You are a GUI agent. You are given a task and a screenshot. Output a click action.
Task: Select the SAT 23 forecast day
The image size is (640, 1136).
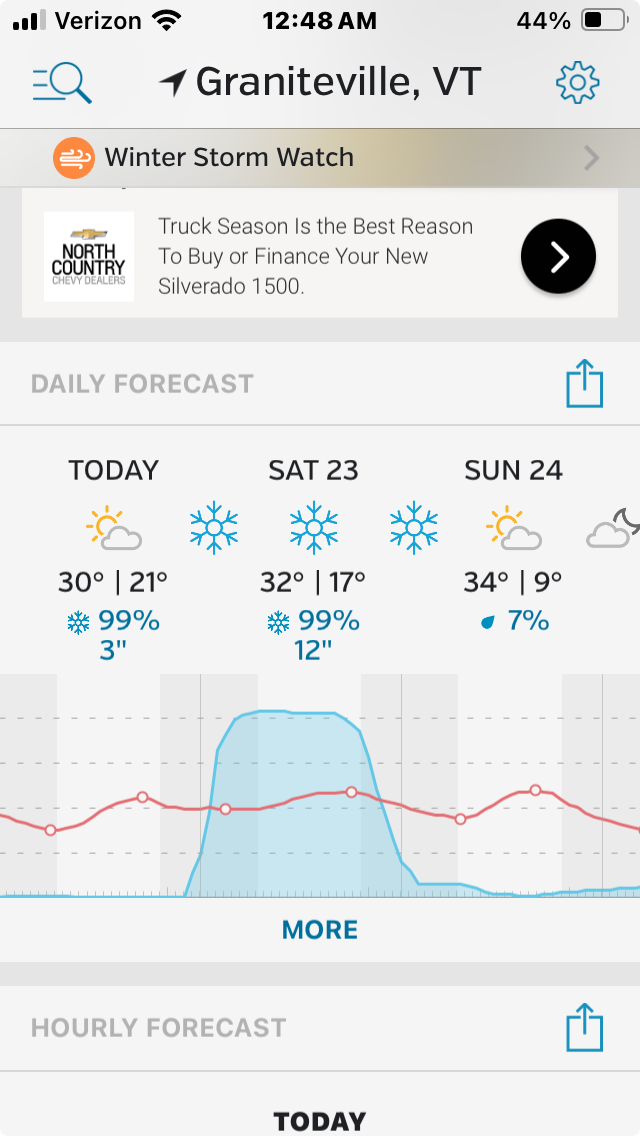tap(313, 559)
